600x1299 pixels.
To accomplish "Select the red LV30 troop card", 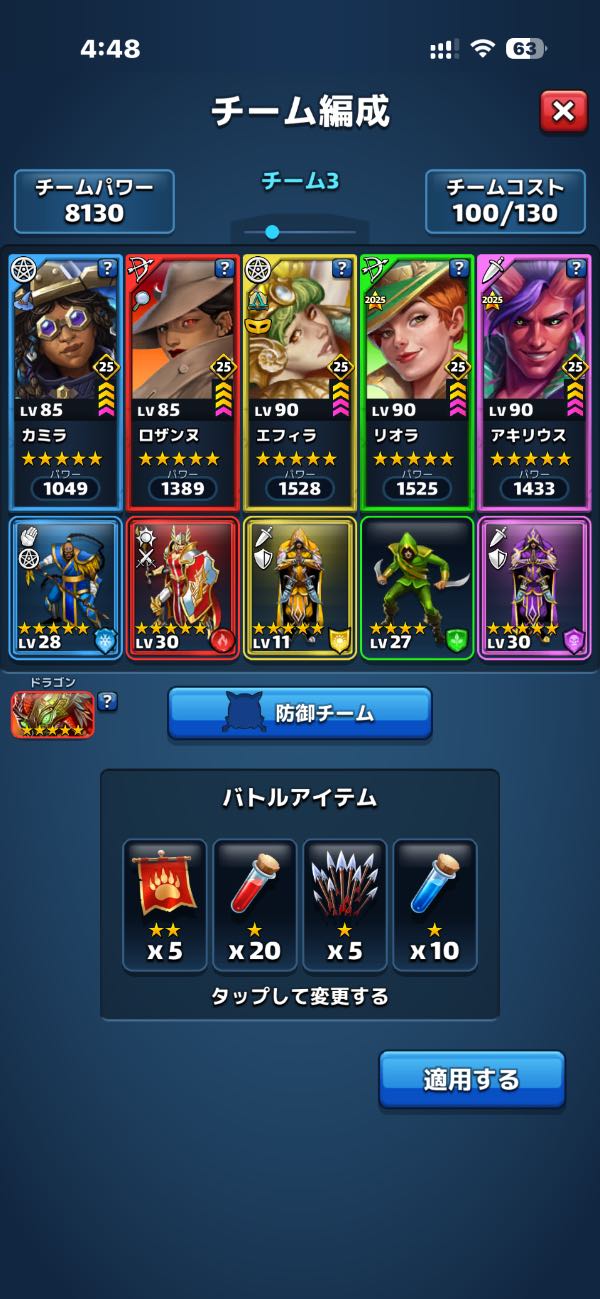I will click(182, 587).
